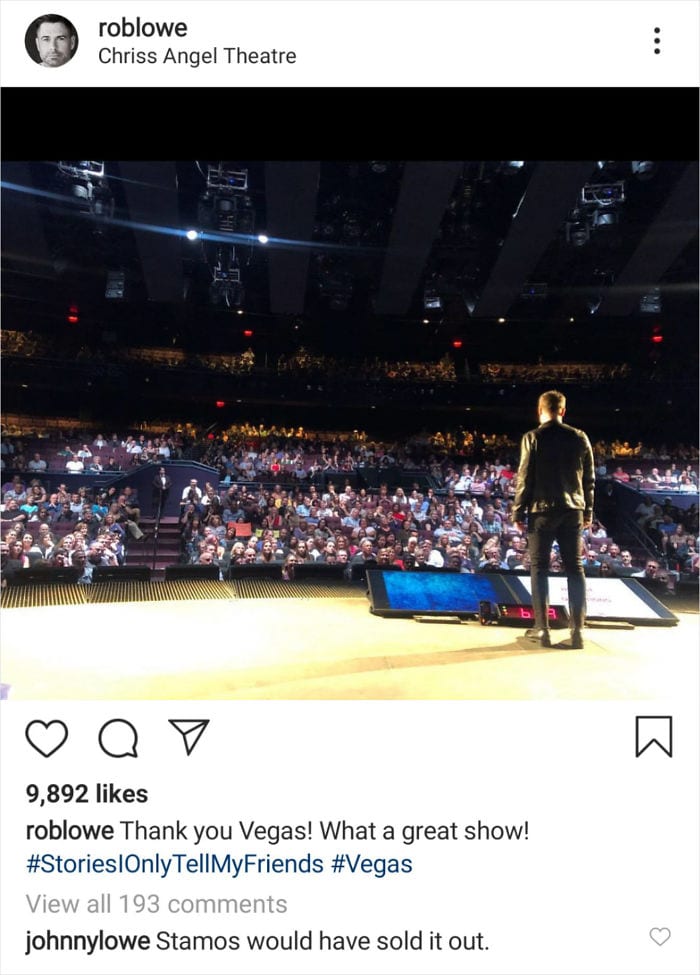700x975 pixels.
Task: Share the post via paper plane
Action: [x=188, y=737]
